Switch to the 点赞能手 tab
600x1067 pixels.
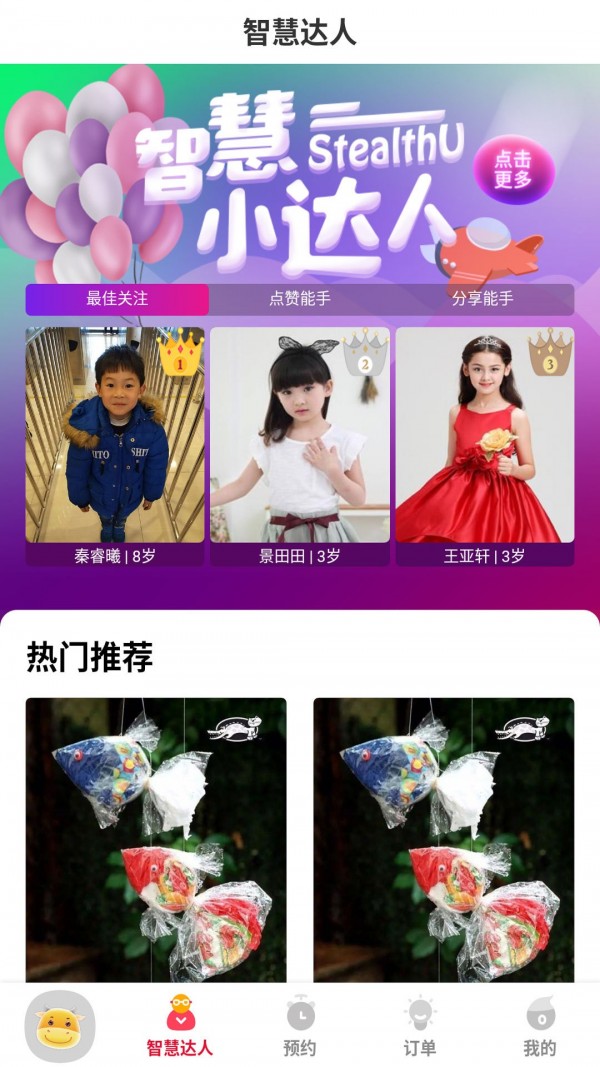tap(300, 299)
